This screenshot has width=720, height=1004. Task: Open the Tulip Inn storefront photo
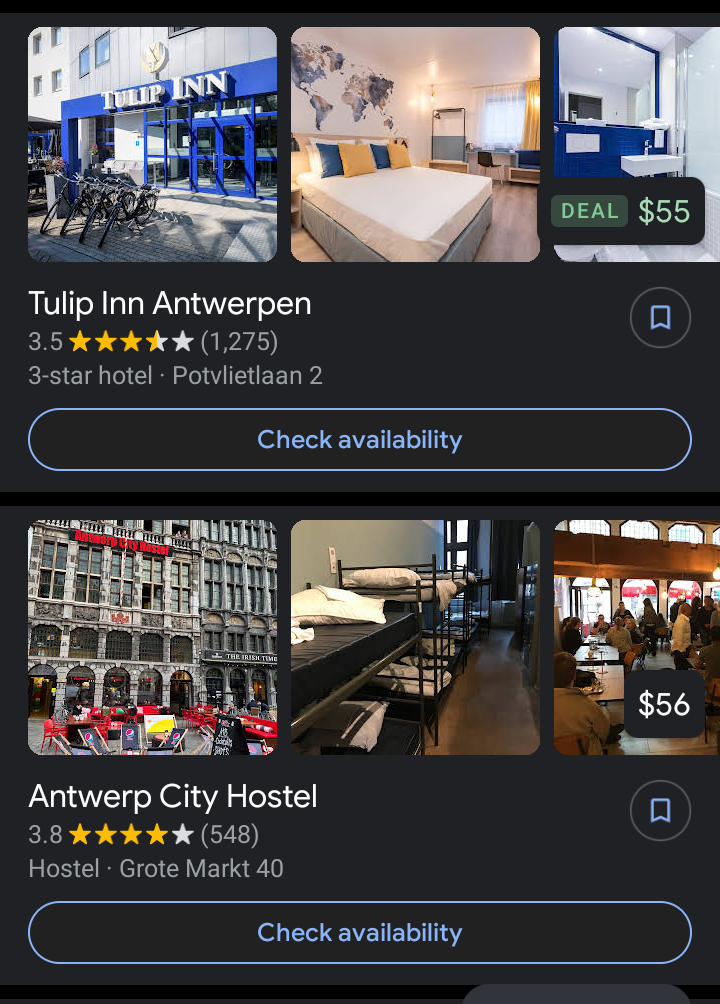152,145
